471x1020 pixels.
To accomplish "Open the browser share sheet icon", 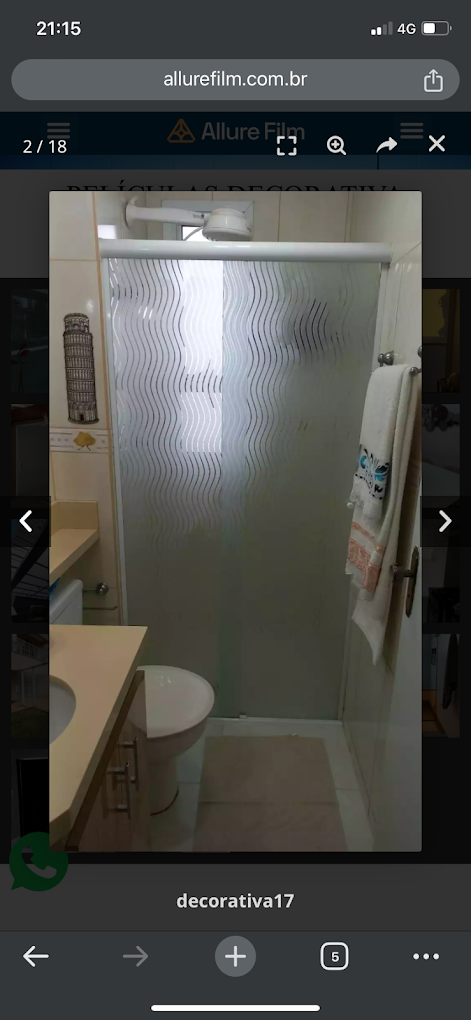I will (x=433, y=80).
